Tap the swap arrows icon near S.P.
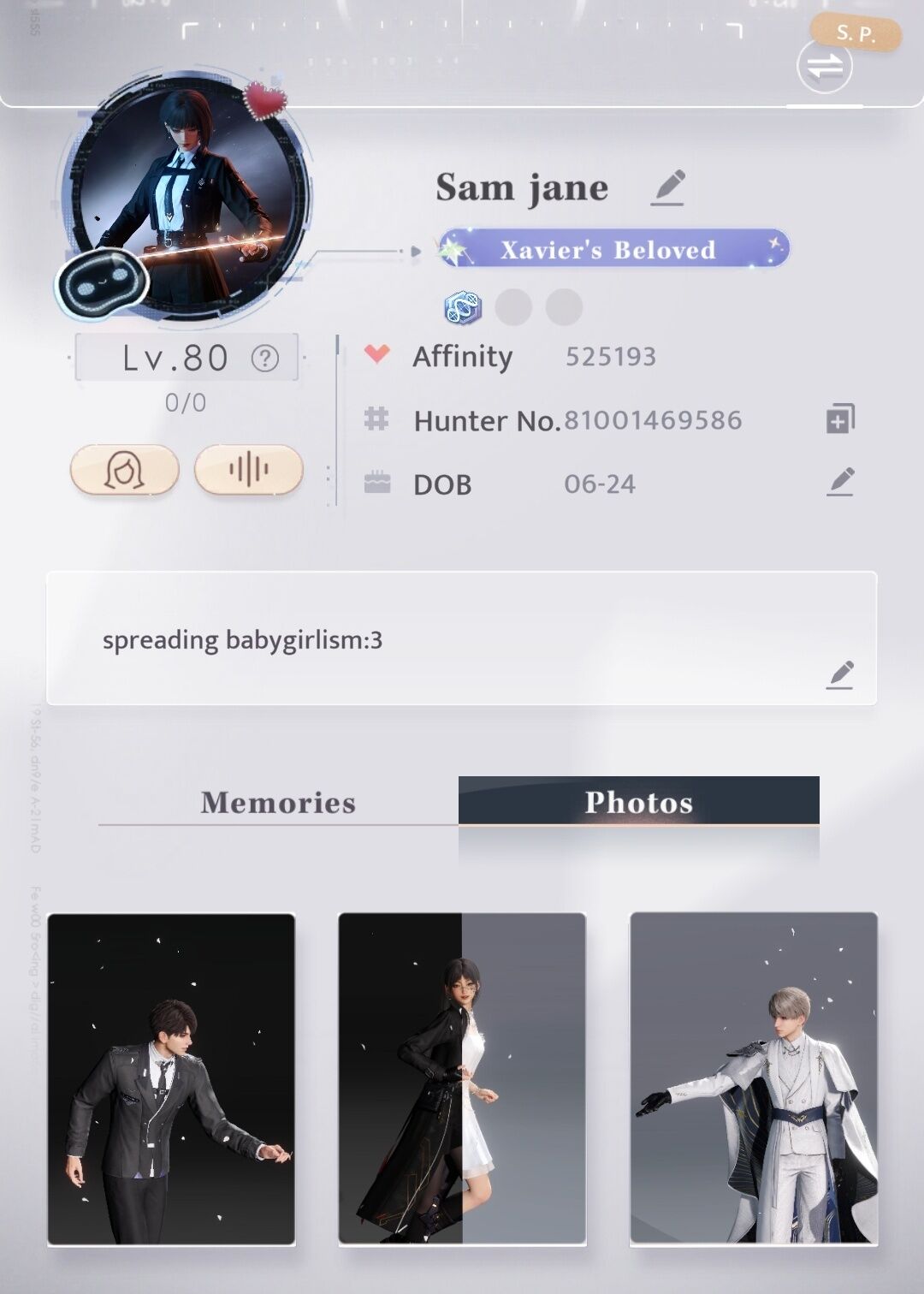The height and width of the screenshot is (1294, 924). (824, 67)
